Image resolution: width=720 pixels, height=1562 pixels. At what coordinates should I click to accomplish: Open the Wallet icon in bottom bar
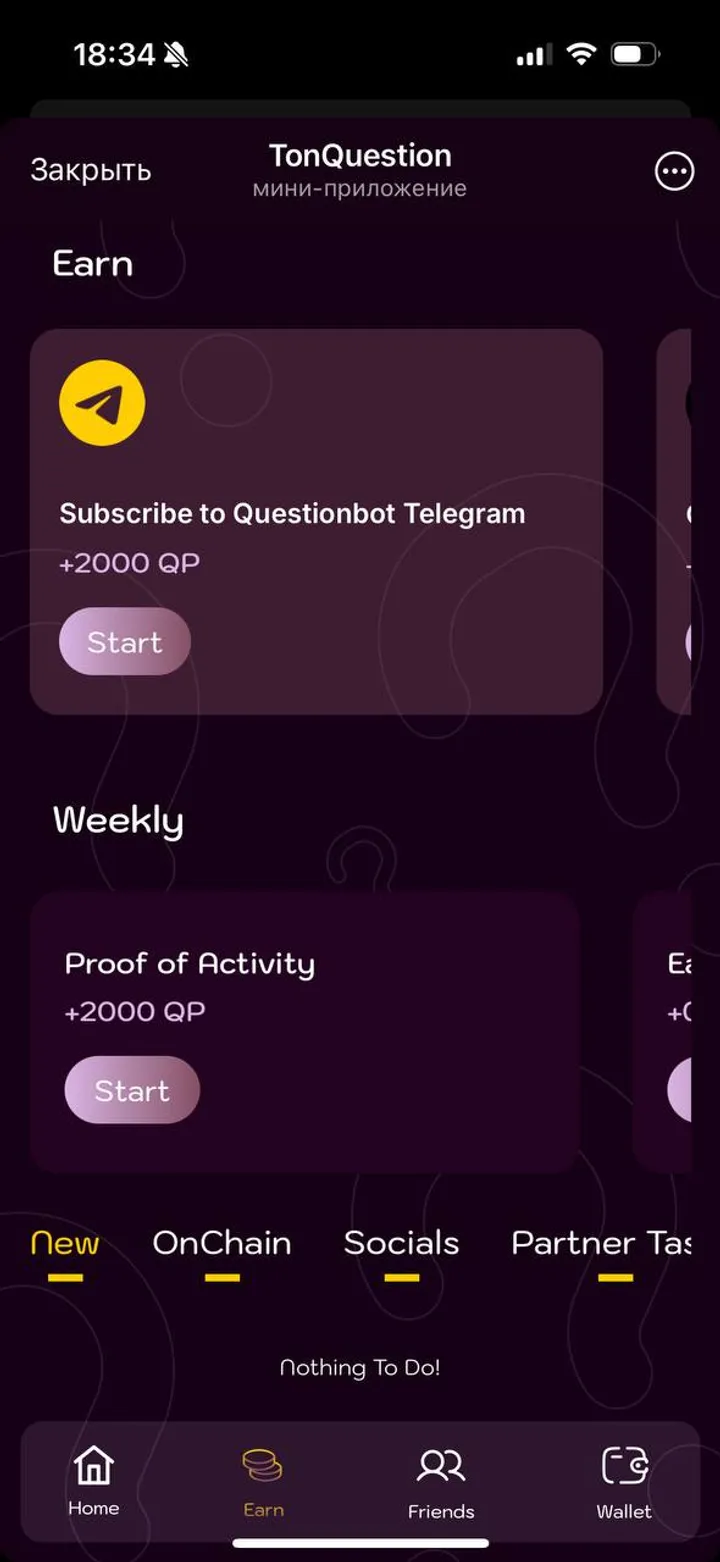pos(622,1468)
